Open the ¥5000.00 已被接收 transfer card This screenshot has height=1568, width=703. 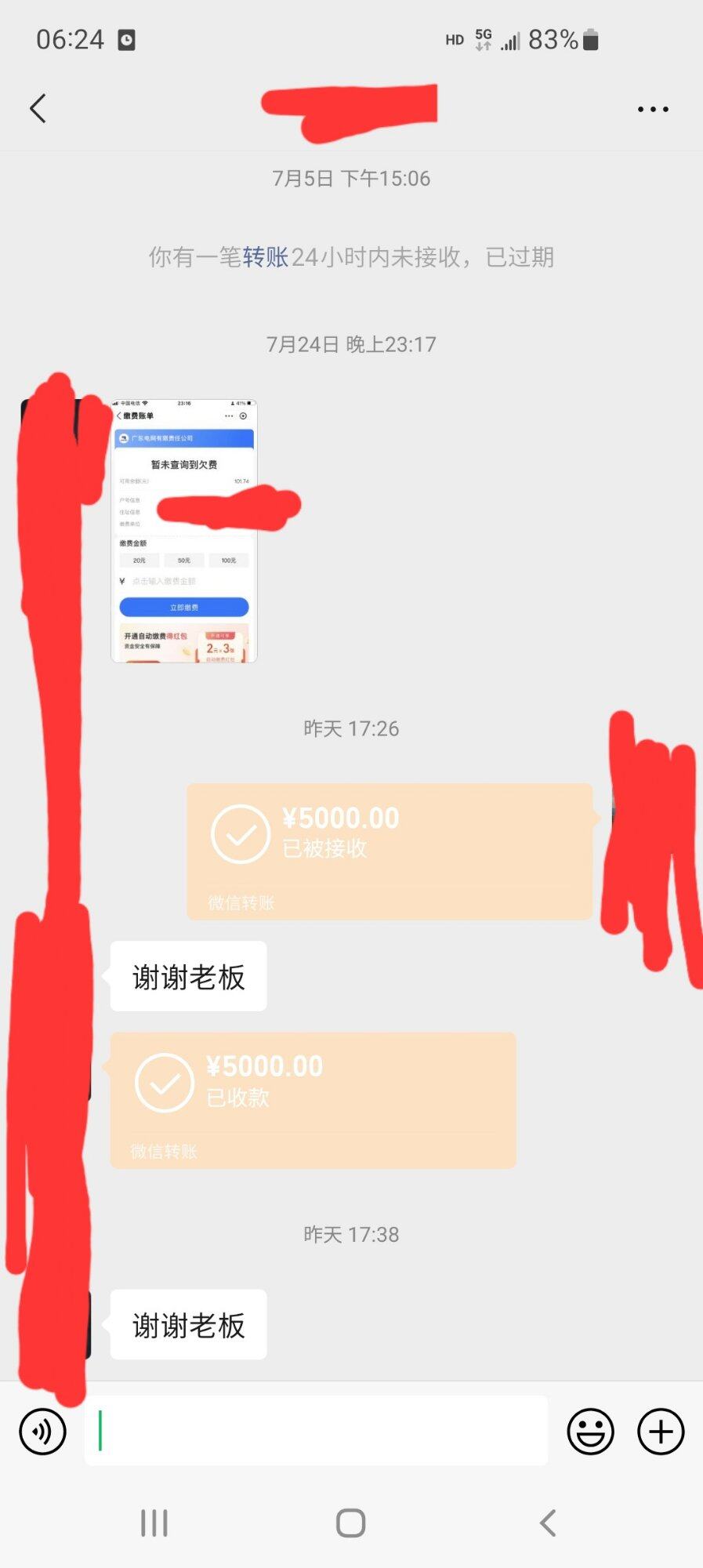coord(390,851)
